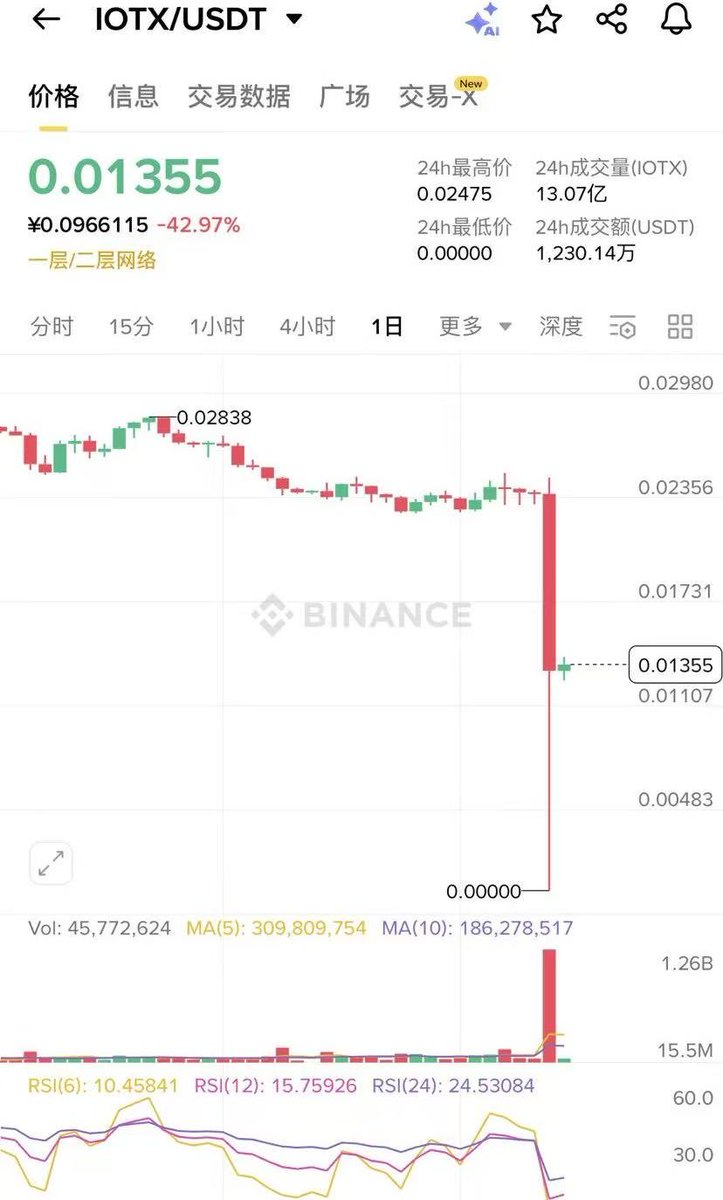Open the 广场 tab

(x=344, y=96)
